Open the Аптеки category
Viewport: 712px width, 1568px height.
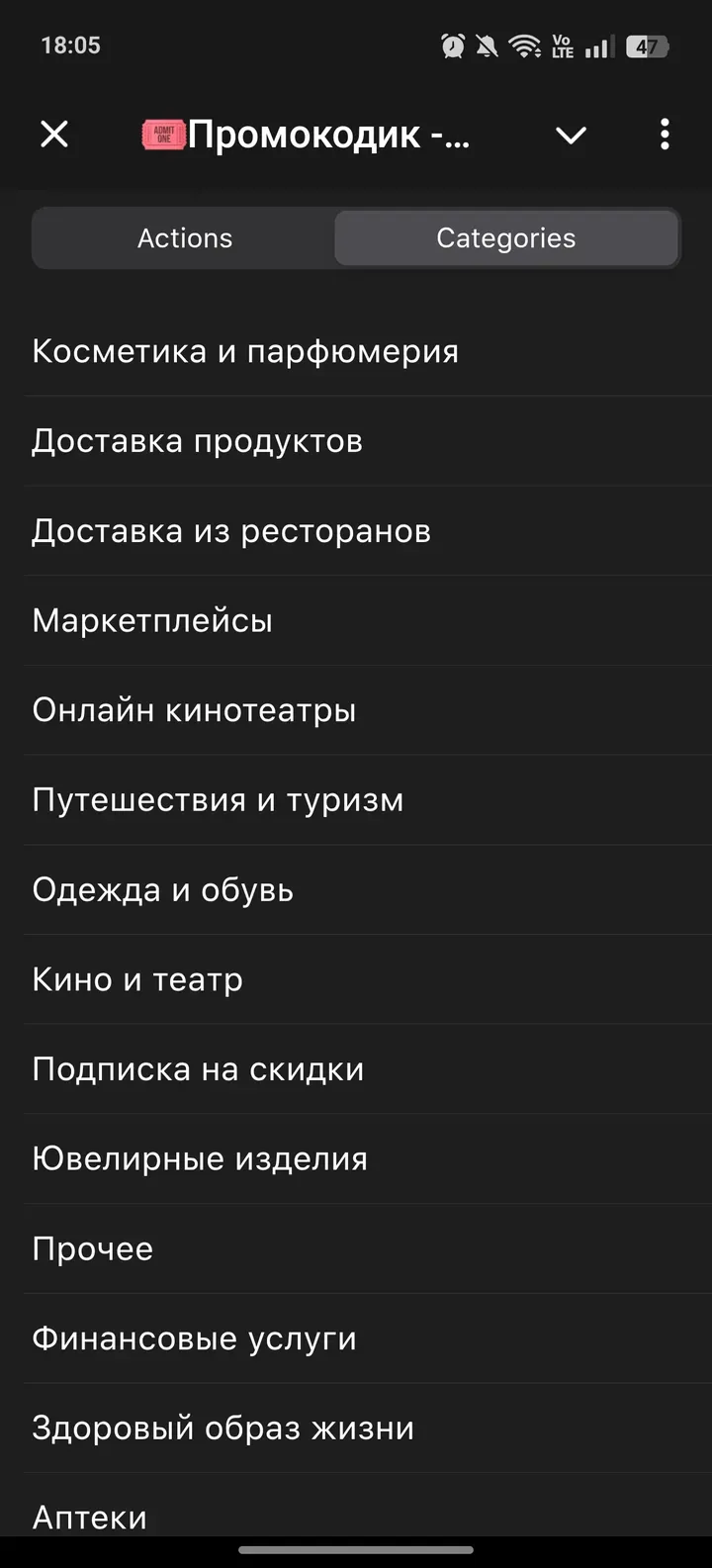[90, 1516]
